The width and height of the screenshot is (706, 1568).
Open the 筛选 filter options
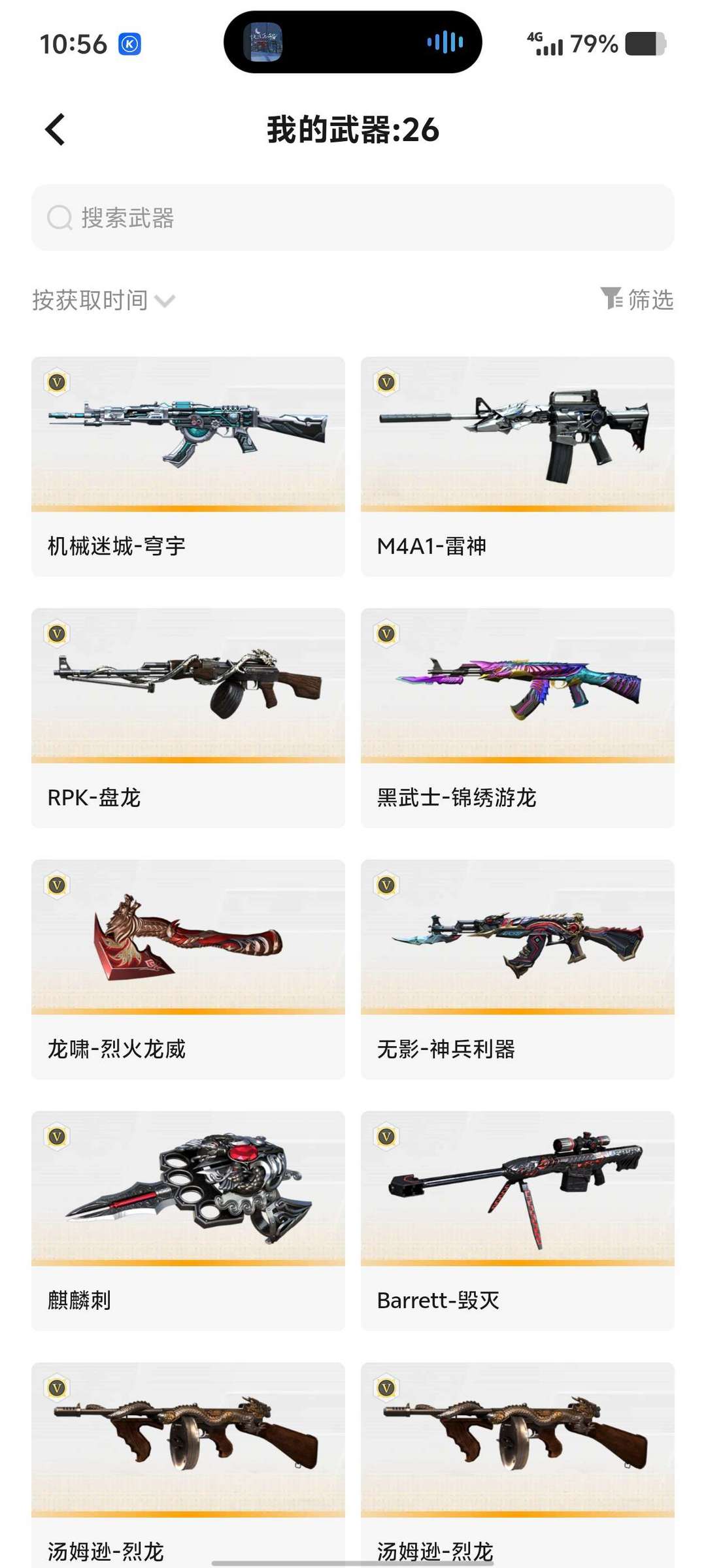coord(637,299)
